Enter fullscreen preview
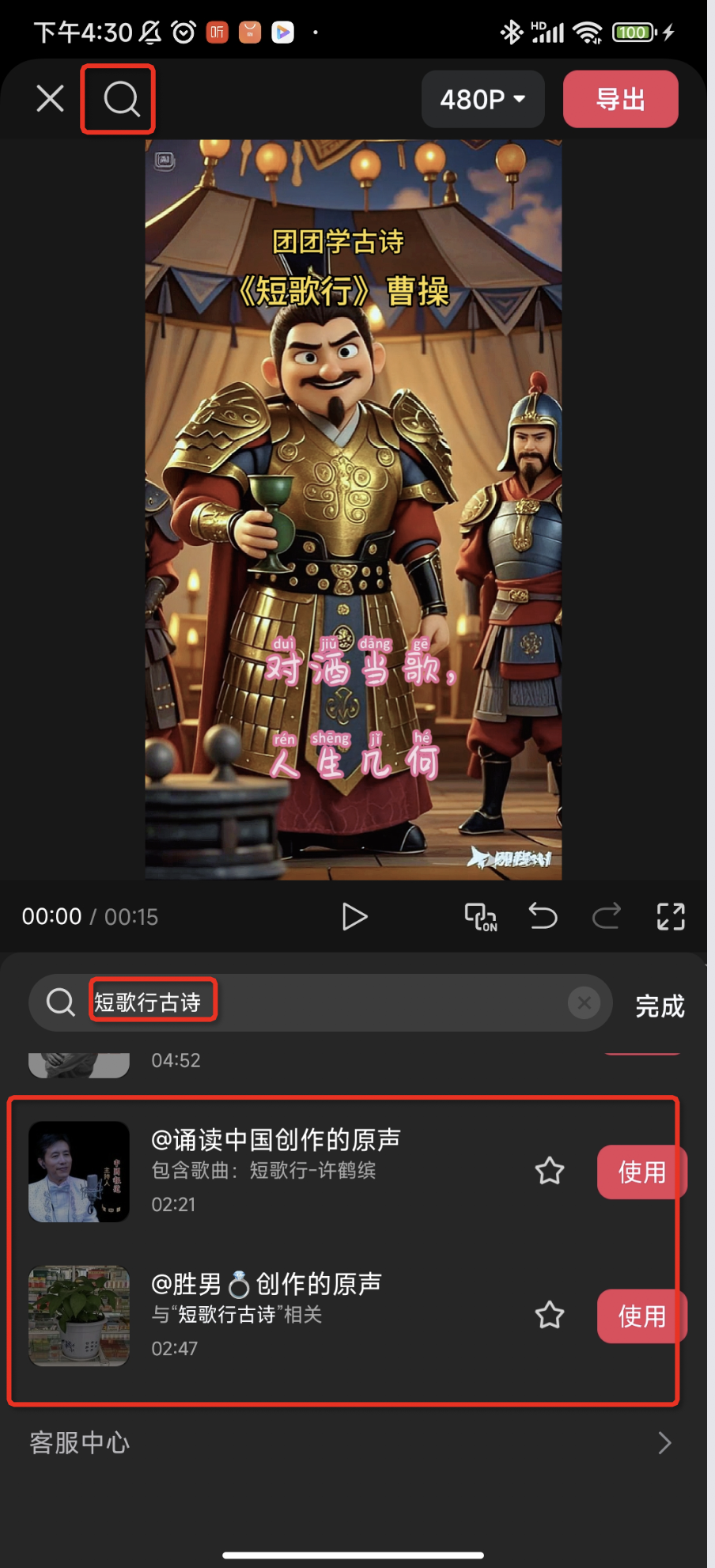 tap(671, 917)
